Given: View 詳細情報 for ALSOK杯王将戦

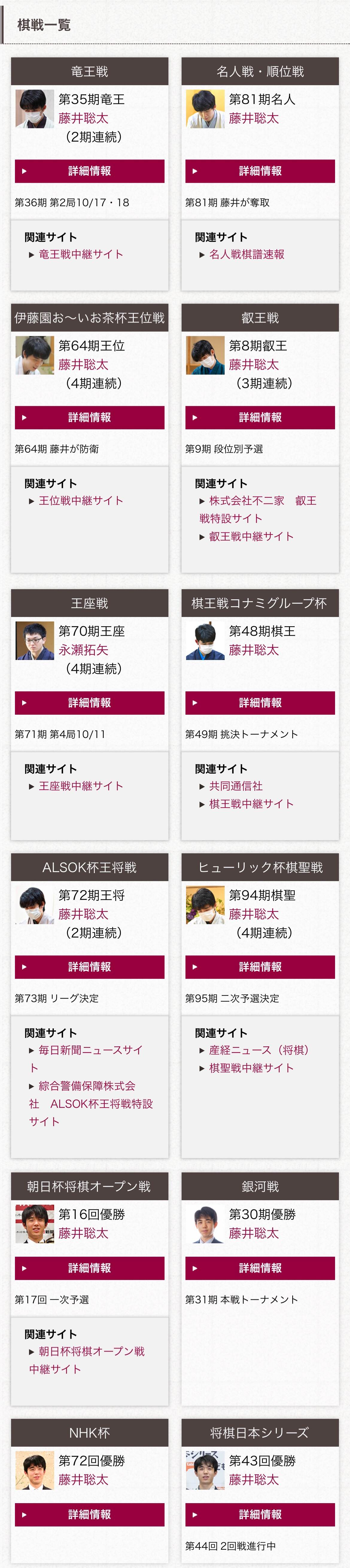Looking at the screenshot, I should [89, 967].
